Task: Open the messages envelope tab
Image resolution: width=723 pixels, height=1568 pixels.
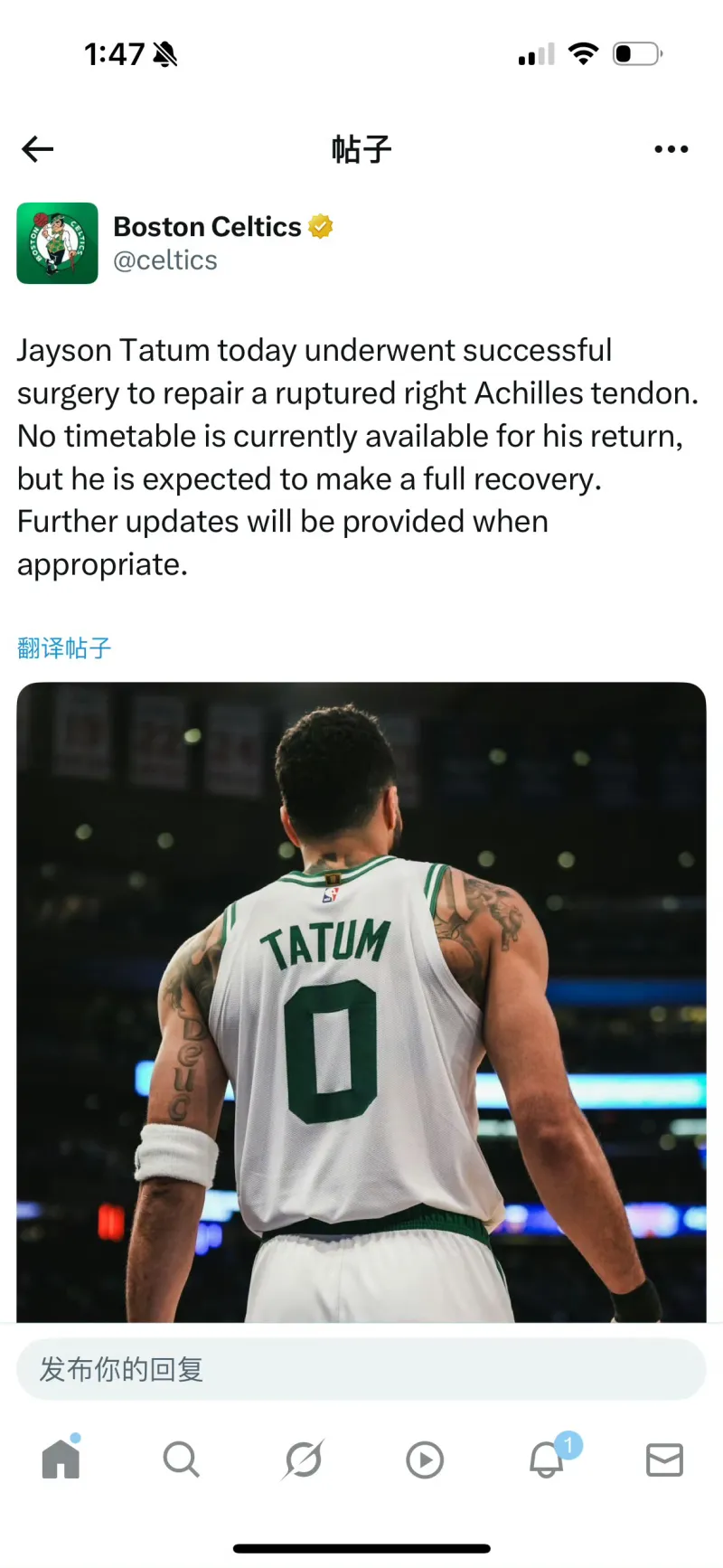Action: point(664,1459)
